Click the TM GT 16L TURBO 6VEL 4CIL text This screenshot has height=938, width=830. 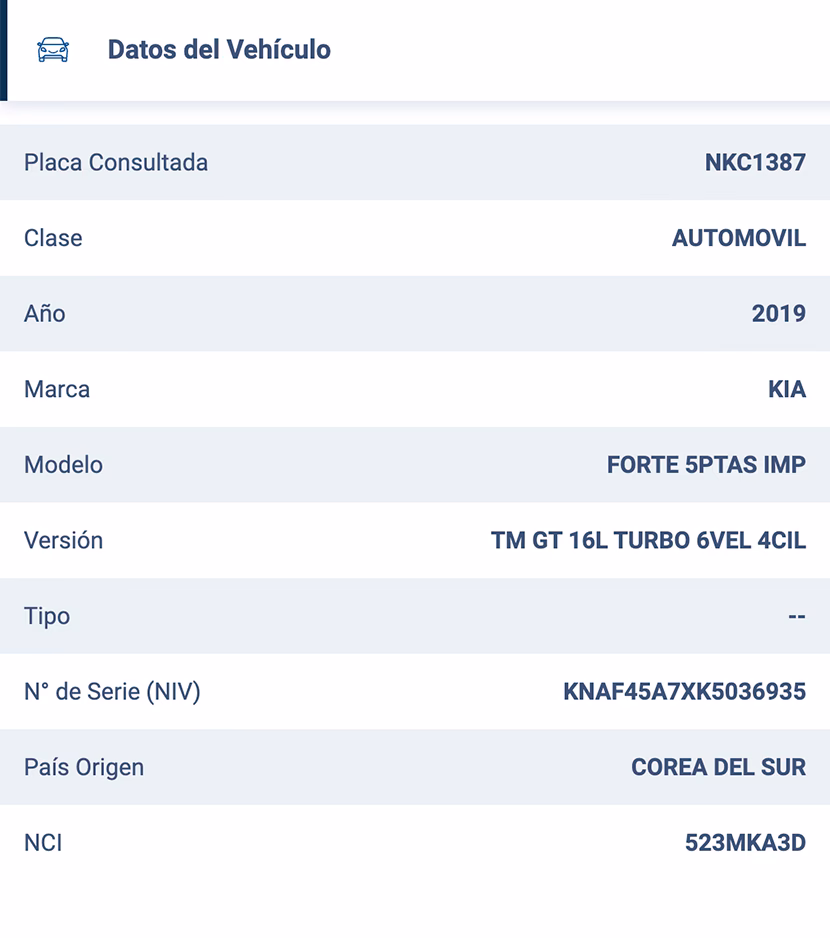coord(647,541)
